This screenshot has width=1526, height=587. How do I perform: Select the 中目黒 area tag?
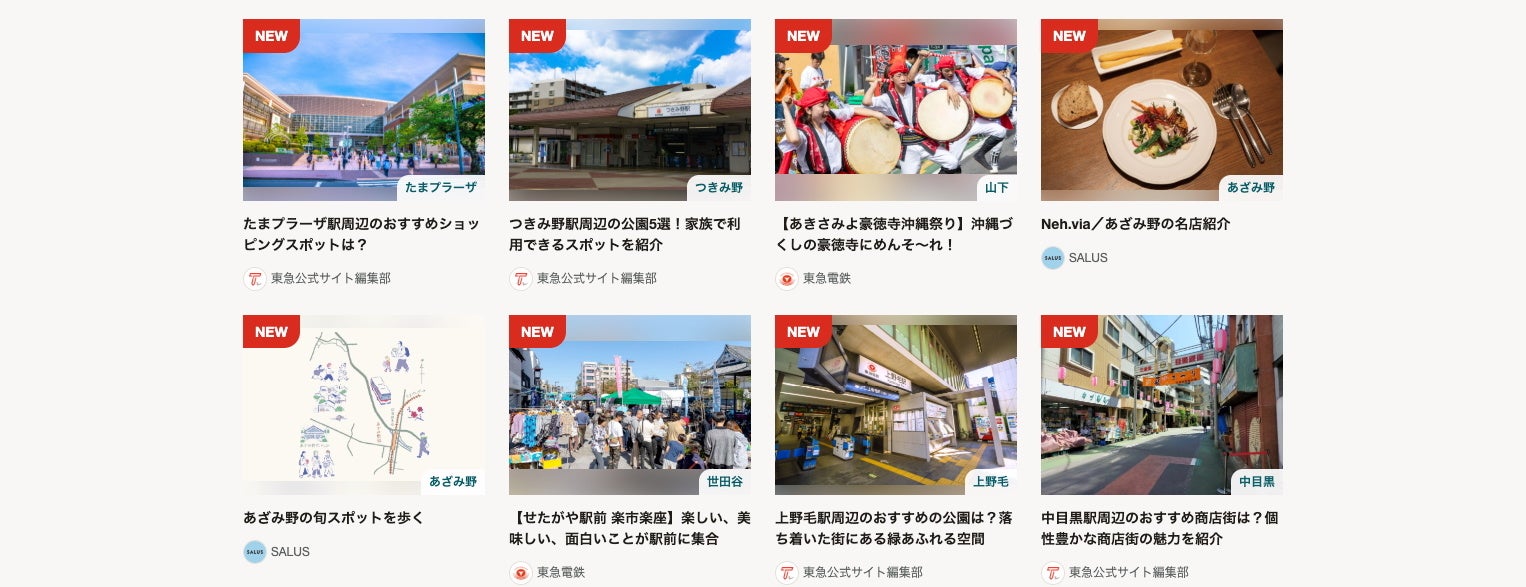coord(1257,482)
